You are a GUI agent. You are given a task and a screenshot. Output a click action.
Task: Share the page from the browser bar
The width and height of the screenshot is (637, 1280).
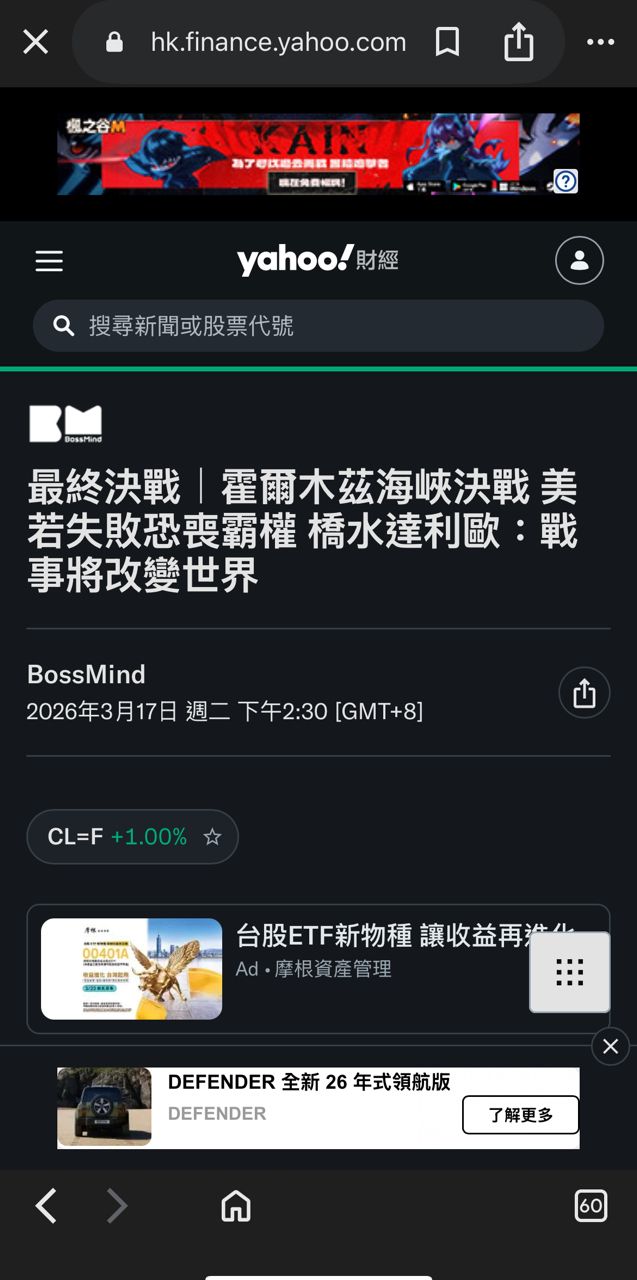click(518, 42)
